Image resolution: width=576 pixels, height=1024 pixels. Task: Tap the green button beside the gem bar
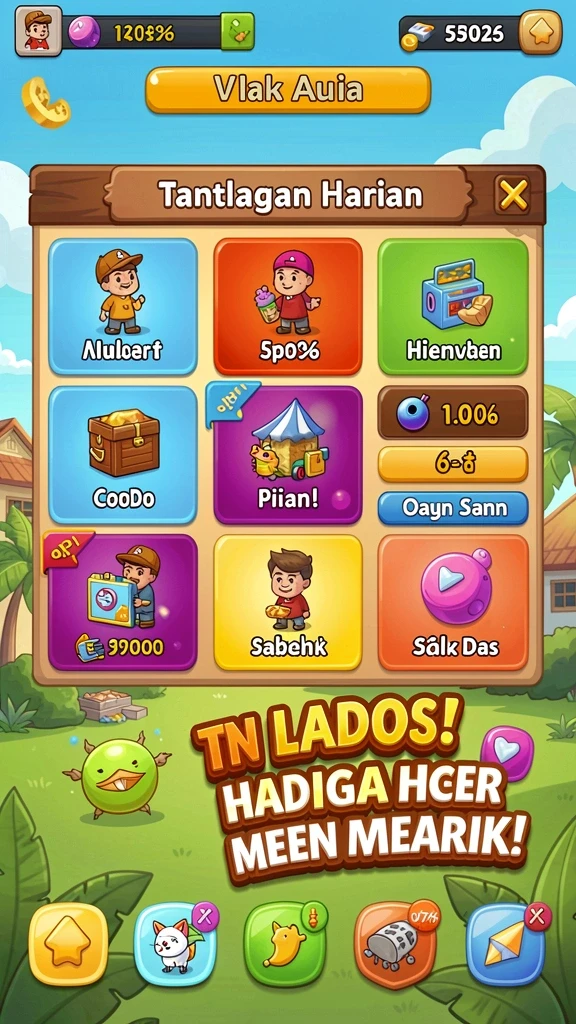(237, 31)
